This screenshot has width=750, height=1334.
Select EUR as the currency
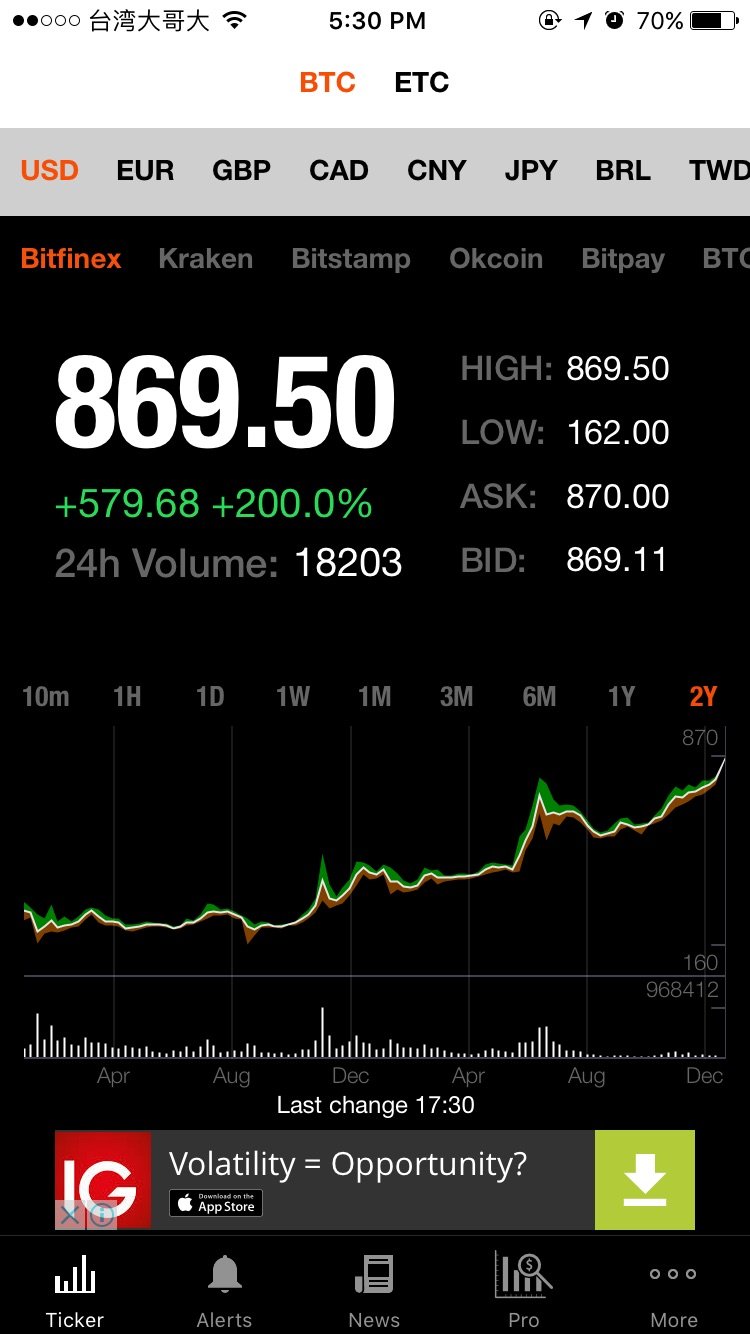(x=145, y=171)
